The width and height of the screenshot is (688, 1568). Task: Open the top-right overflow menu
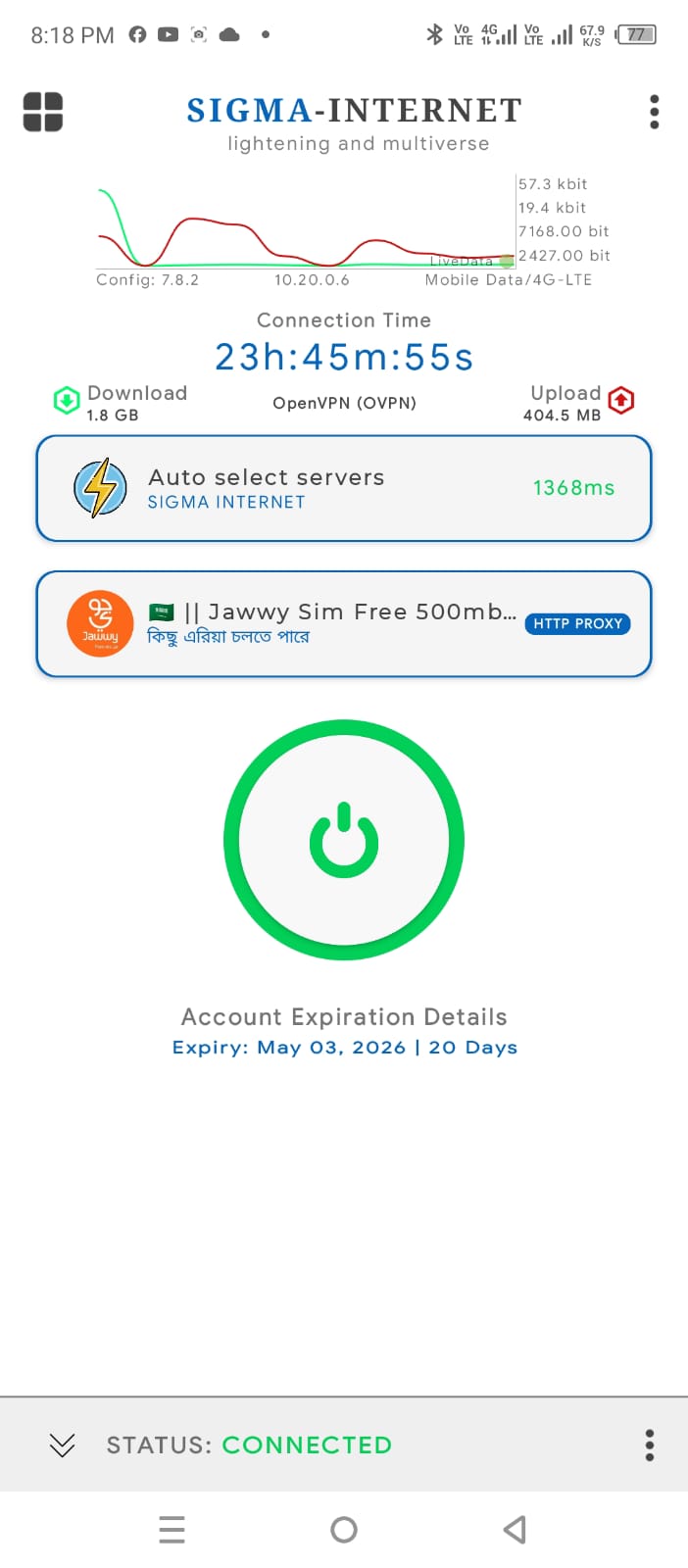coord(654,112)
